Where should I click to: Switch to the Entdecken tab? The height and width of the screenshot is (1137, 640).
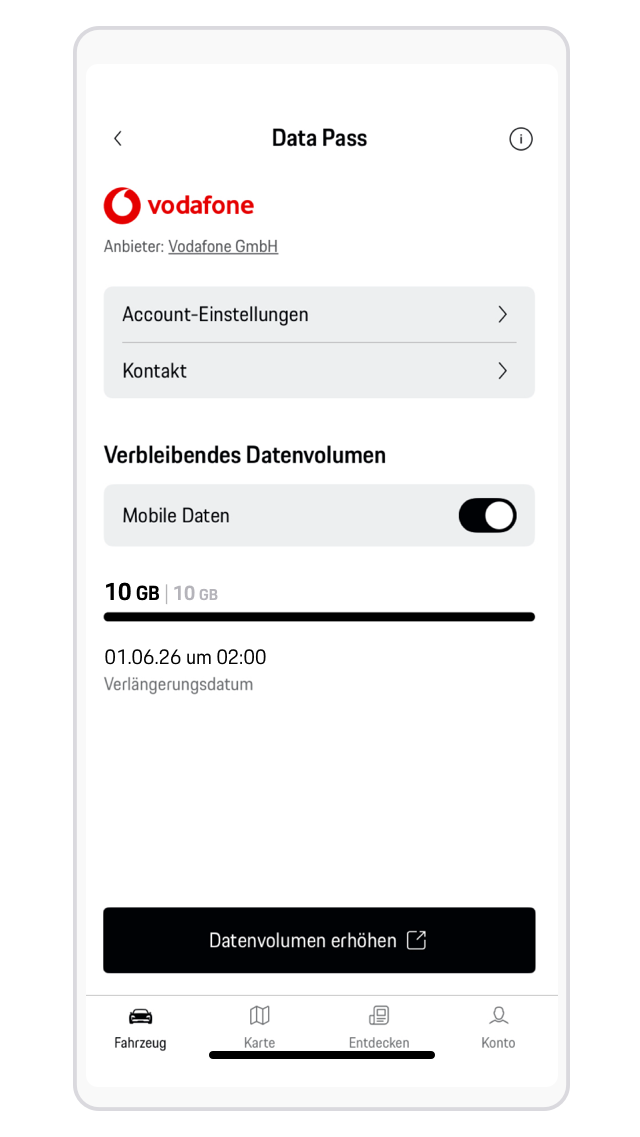pos(379,1027)
